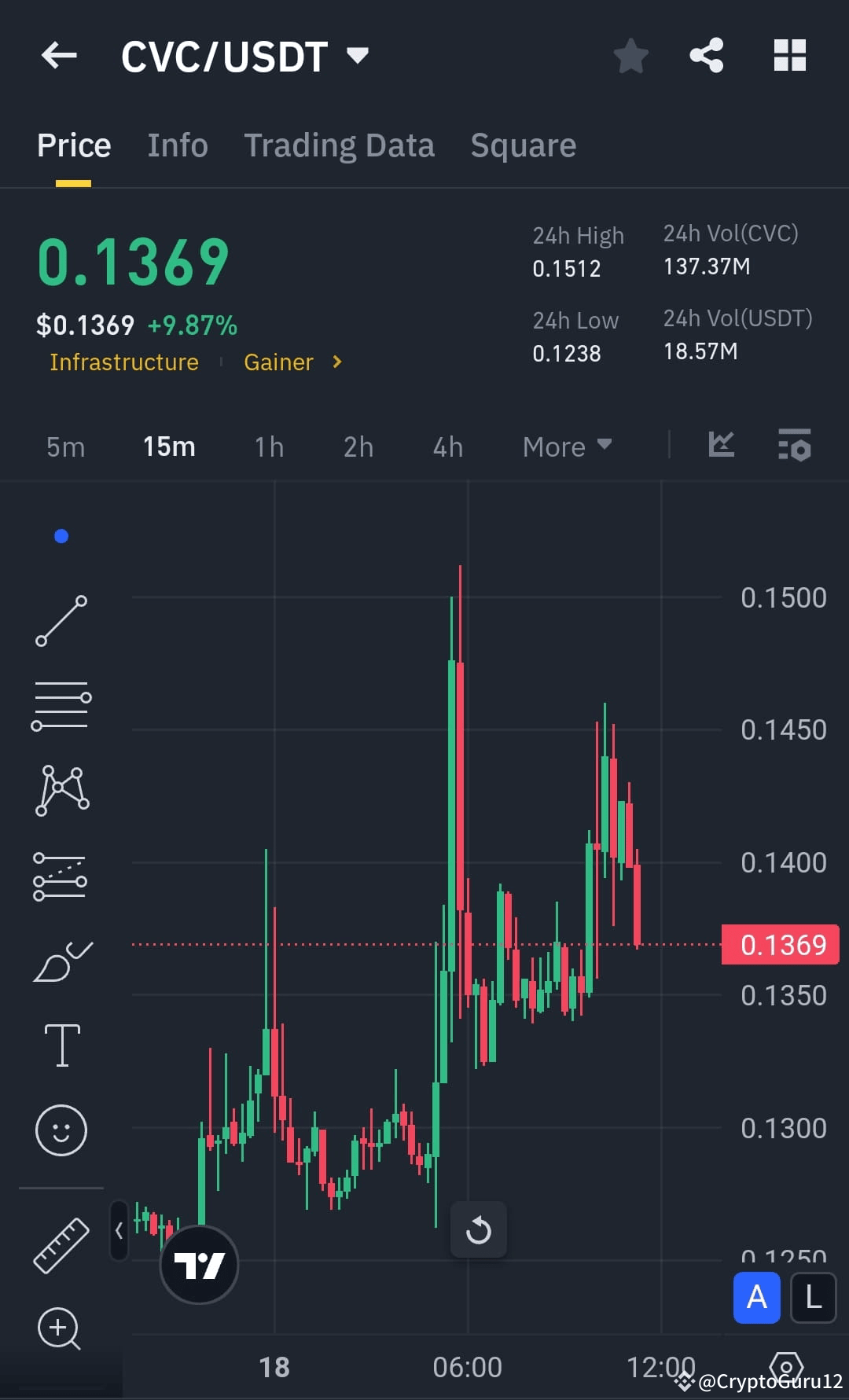Follow the Gainer link
Screen dimensions: 849x1400
click(279, 362)
